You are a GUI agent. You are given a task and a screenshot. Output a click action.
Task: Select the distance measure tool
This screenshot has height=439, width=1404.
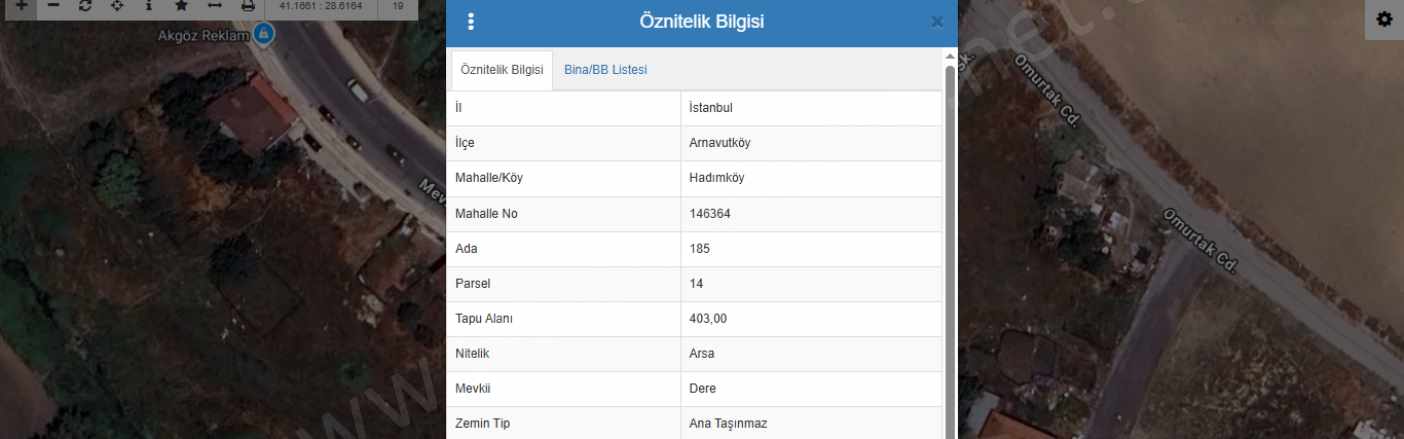214,6
